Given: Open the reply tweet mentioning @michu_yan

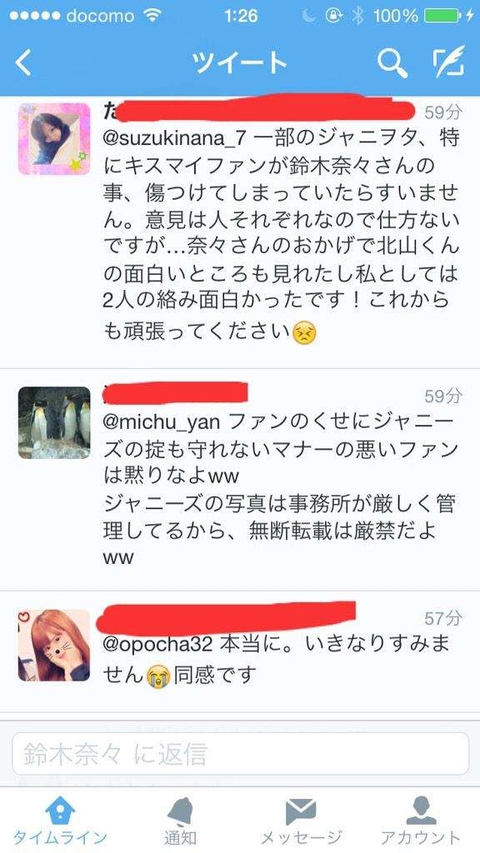Looking at the screenshot, I should 240,480.
